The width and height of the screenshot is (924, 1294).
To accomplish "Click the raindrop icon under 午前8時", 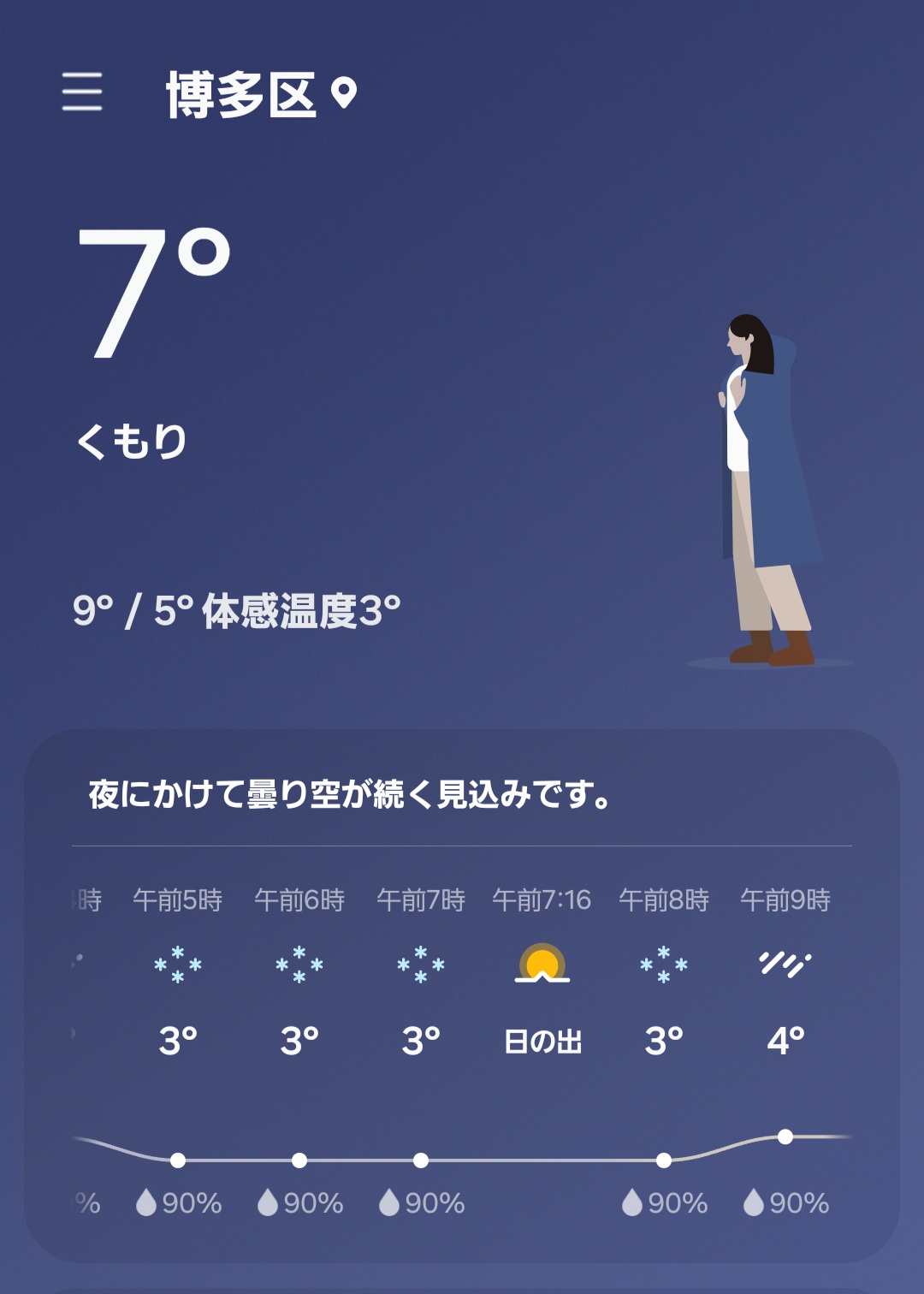I will (x=633, y=1202).
